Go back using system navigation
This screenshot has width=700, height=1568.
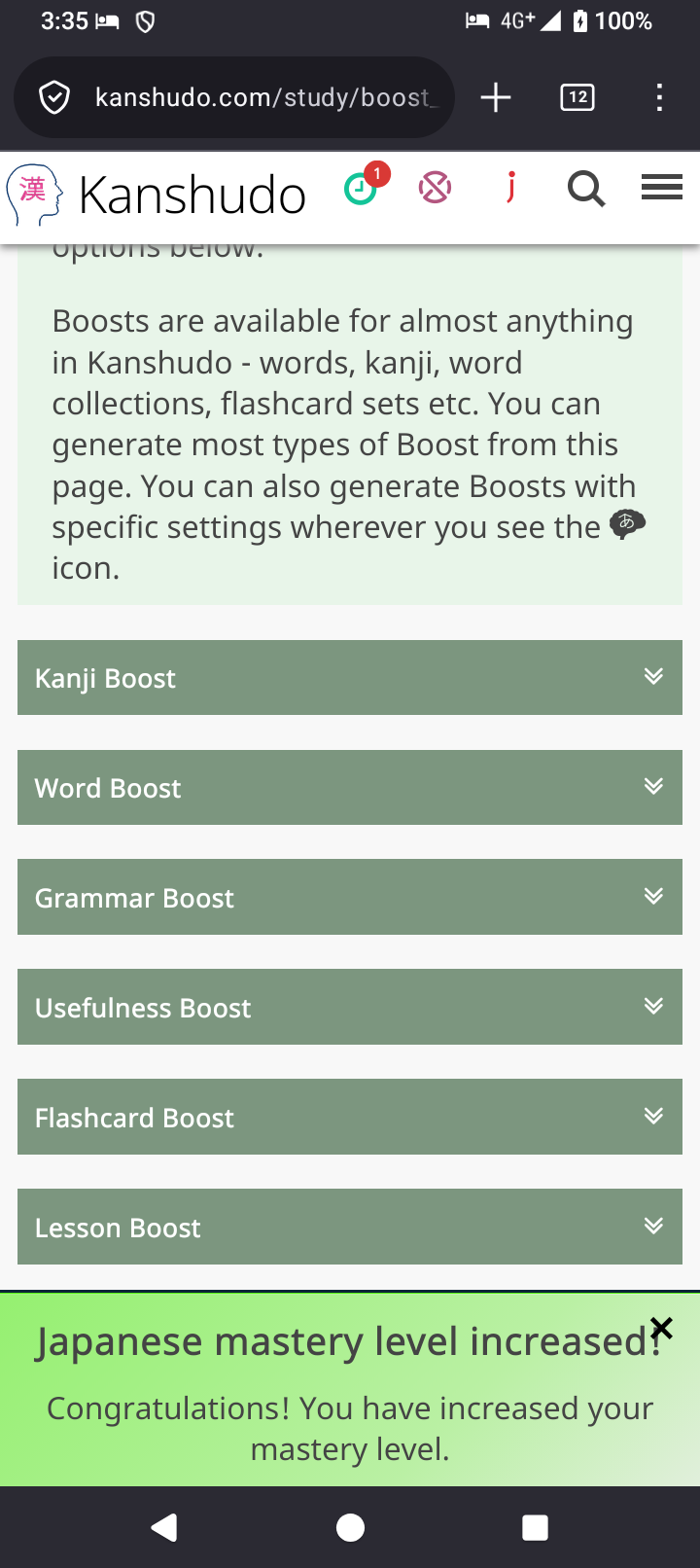(x=164, y=1527)
